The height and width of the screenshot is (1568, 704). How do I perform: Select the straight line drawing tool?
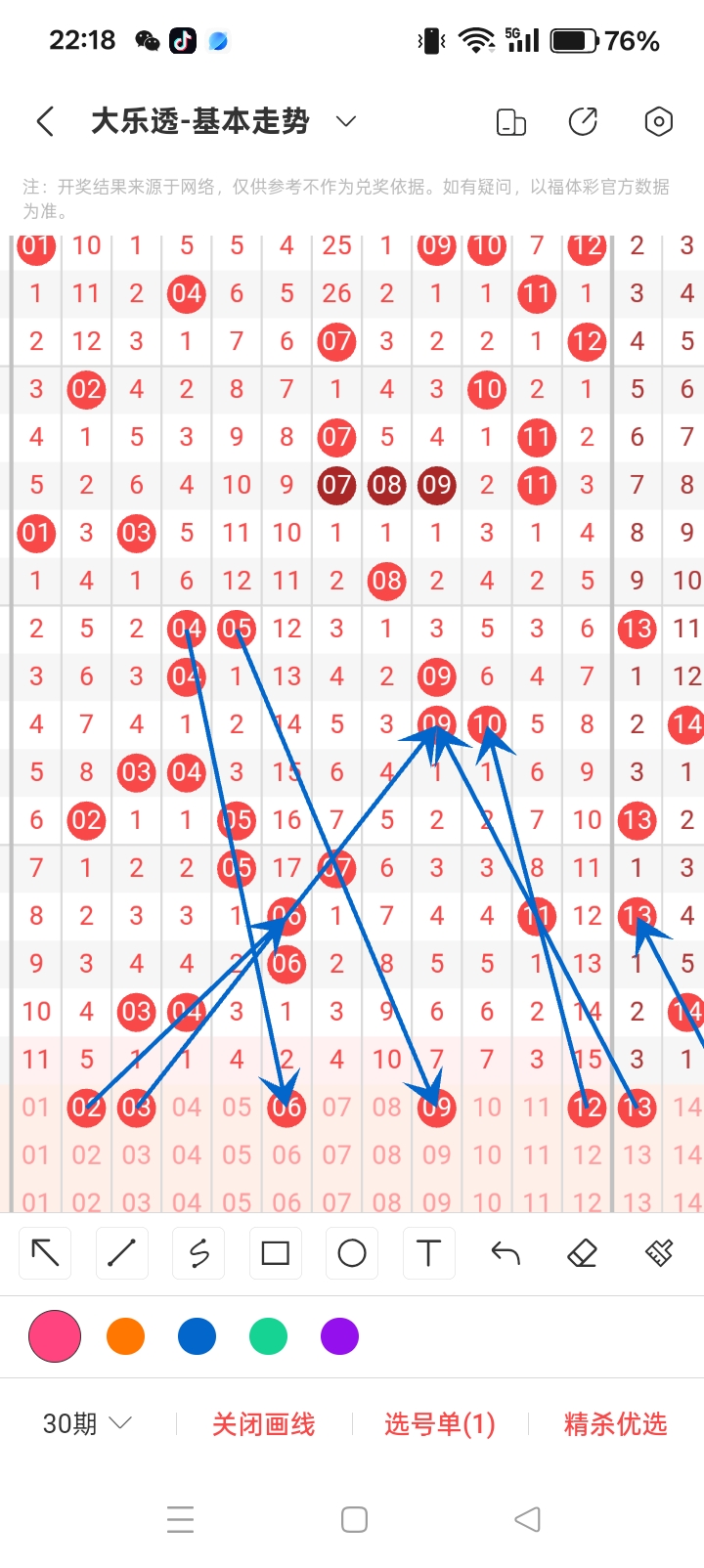122,1253
